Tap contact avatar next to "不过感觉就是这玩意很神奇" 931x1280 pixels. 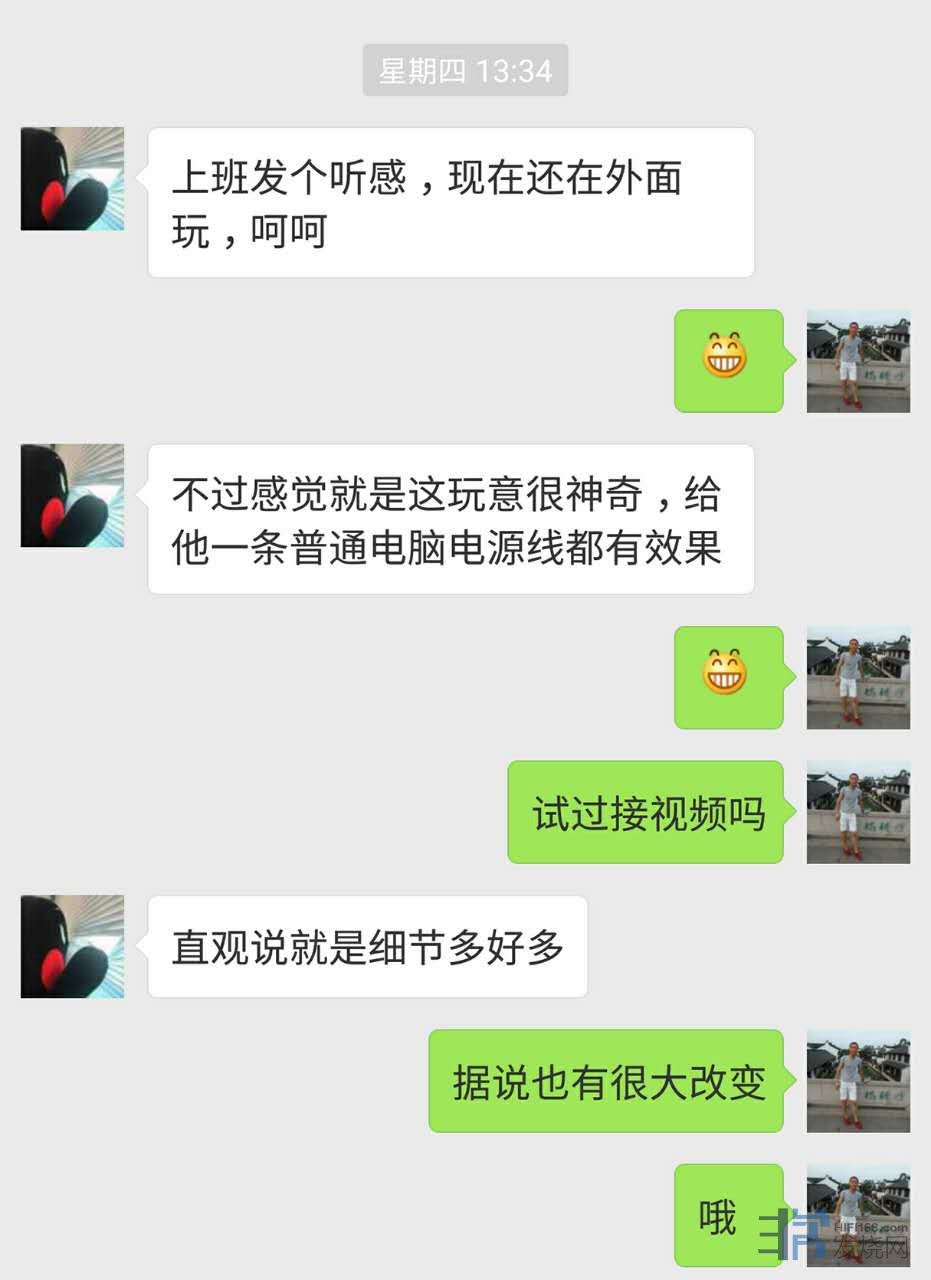point(72,496)
